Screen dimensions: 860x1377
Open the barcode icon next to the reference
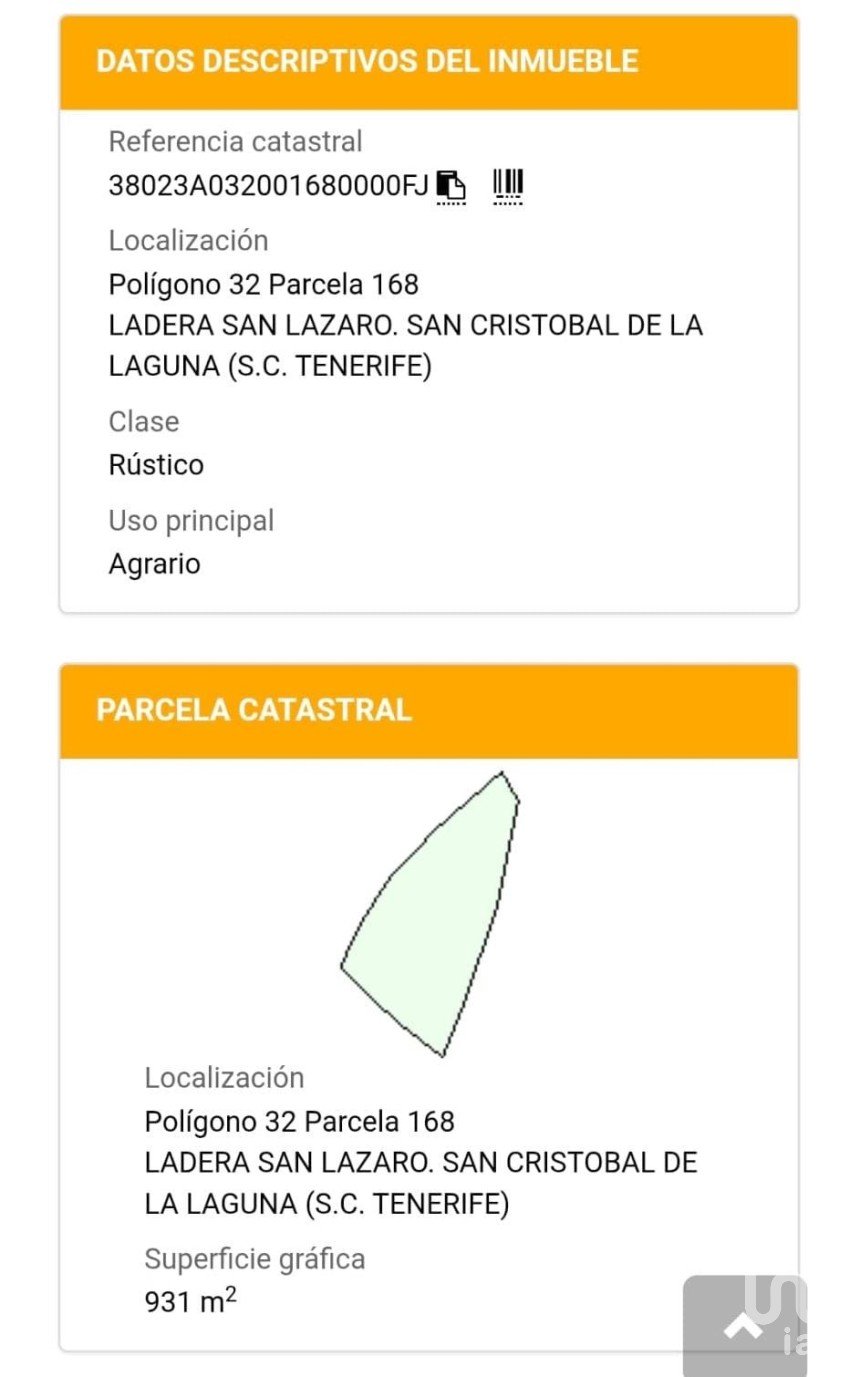(x=508, y=186)
